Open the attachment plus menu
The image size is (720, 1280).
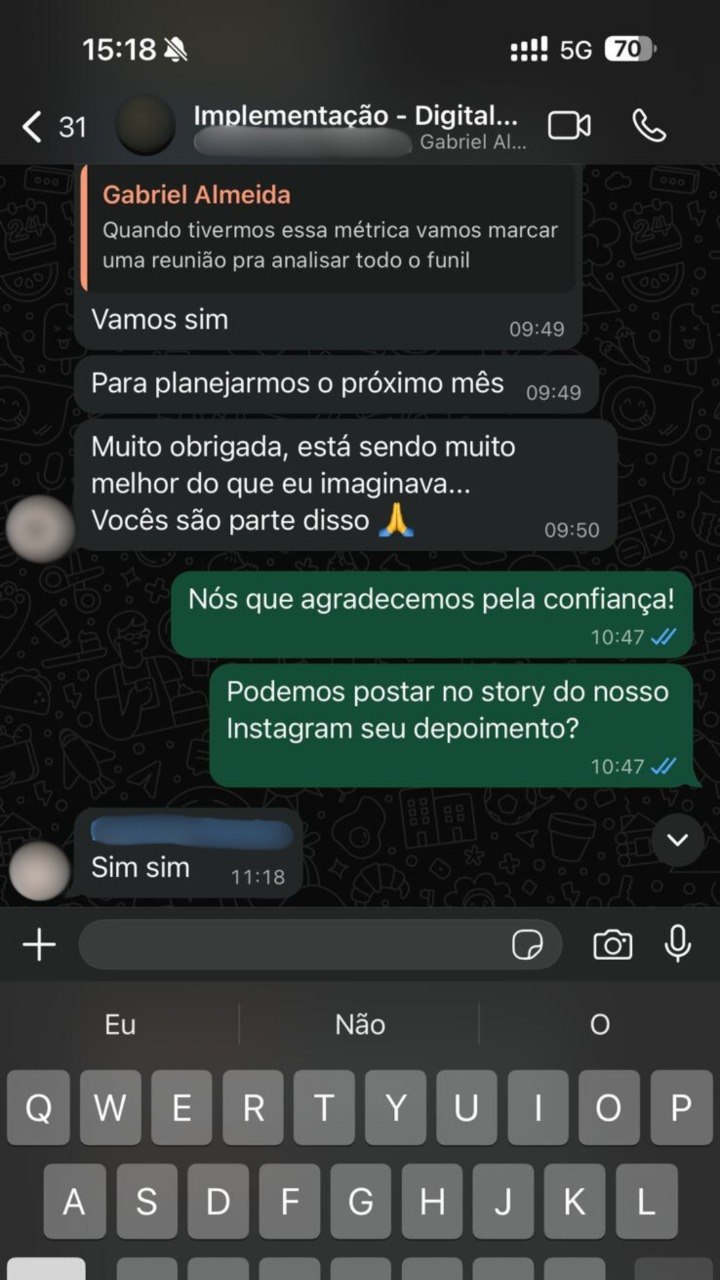[x=38, y=943]
